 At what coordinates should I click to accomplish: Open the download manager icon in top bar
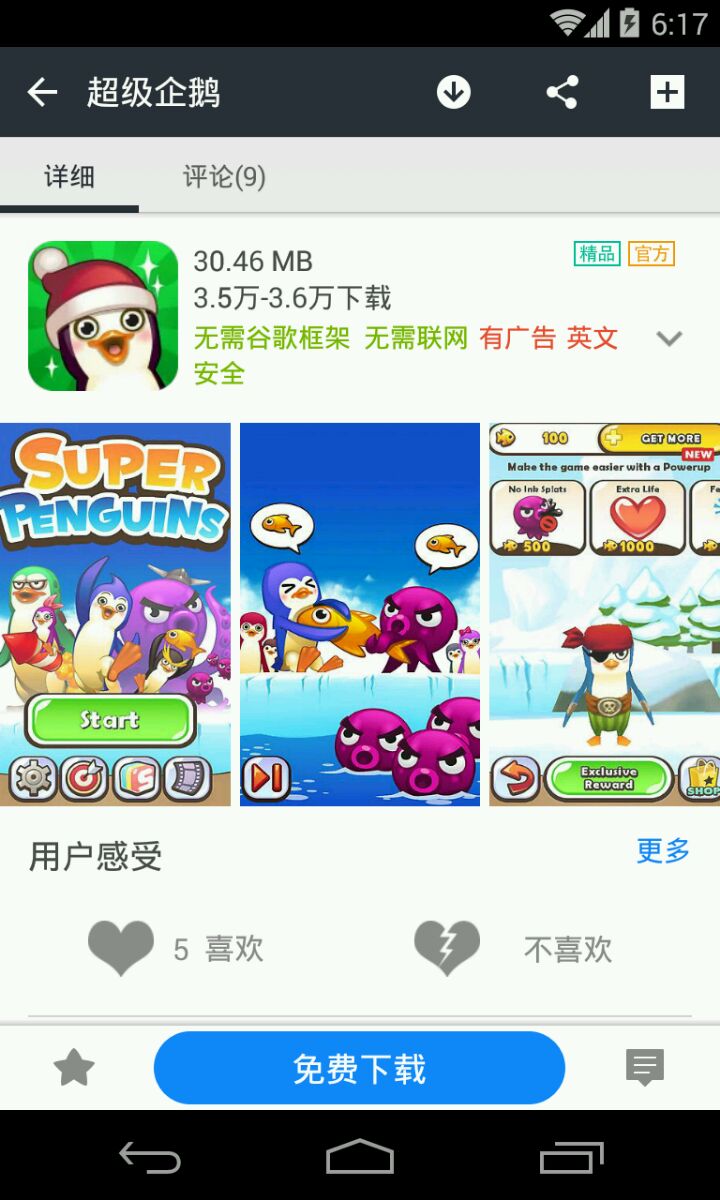coord(453,93)
